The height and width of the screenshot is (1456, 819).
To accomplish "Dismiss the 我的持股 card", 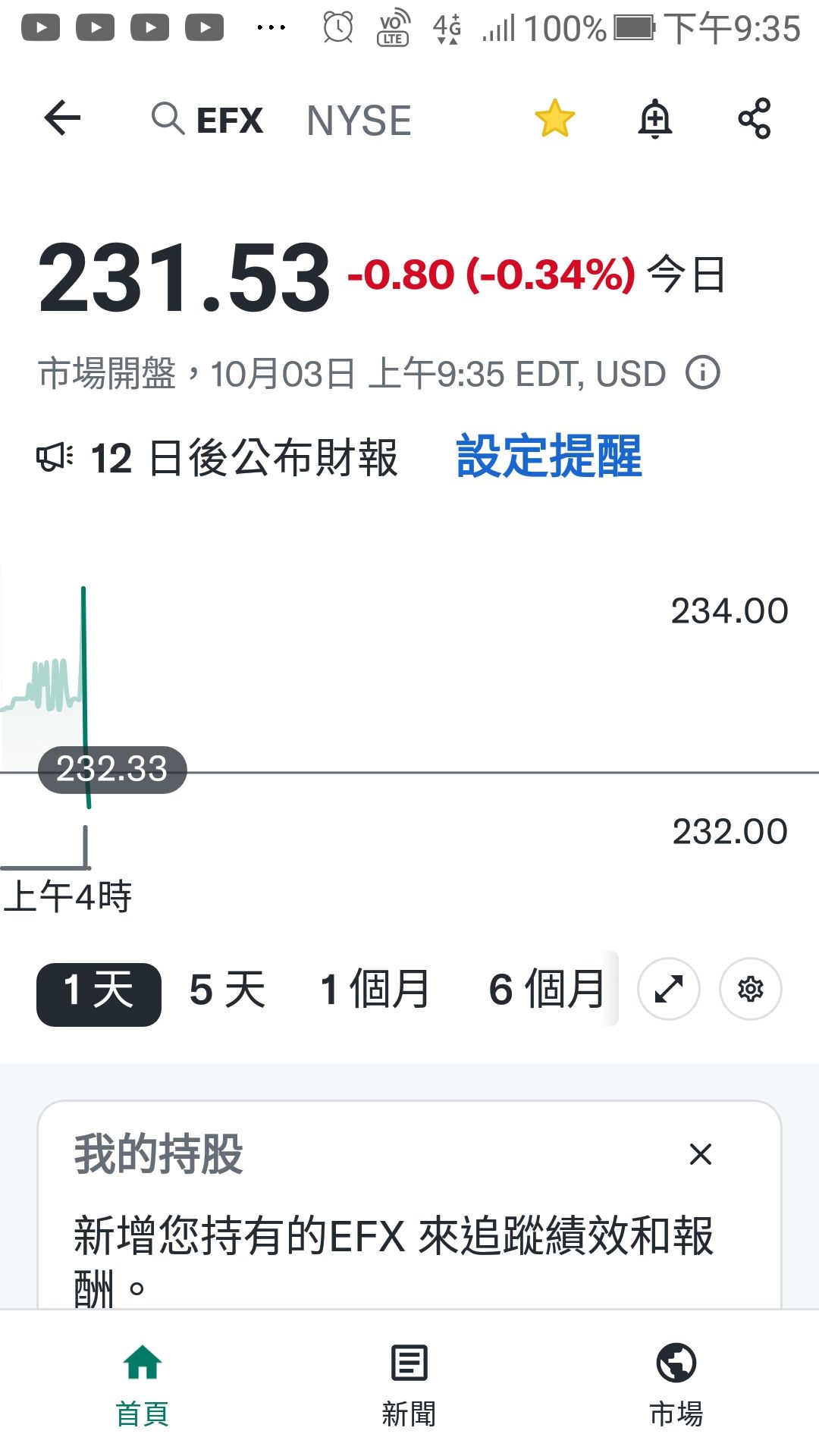I will [x=699, y=1154].
